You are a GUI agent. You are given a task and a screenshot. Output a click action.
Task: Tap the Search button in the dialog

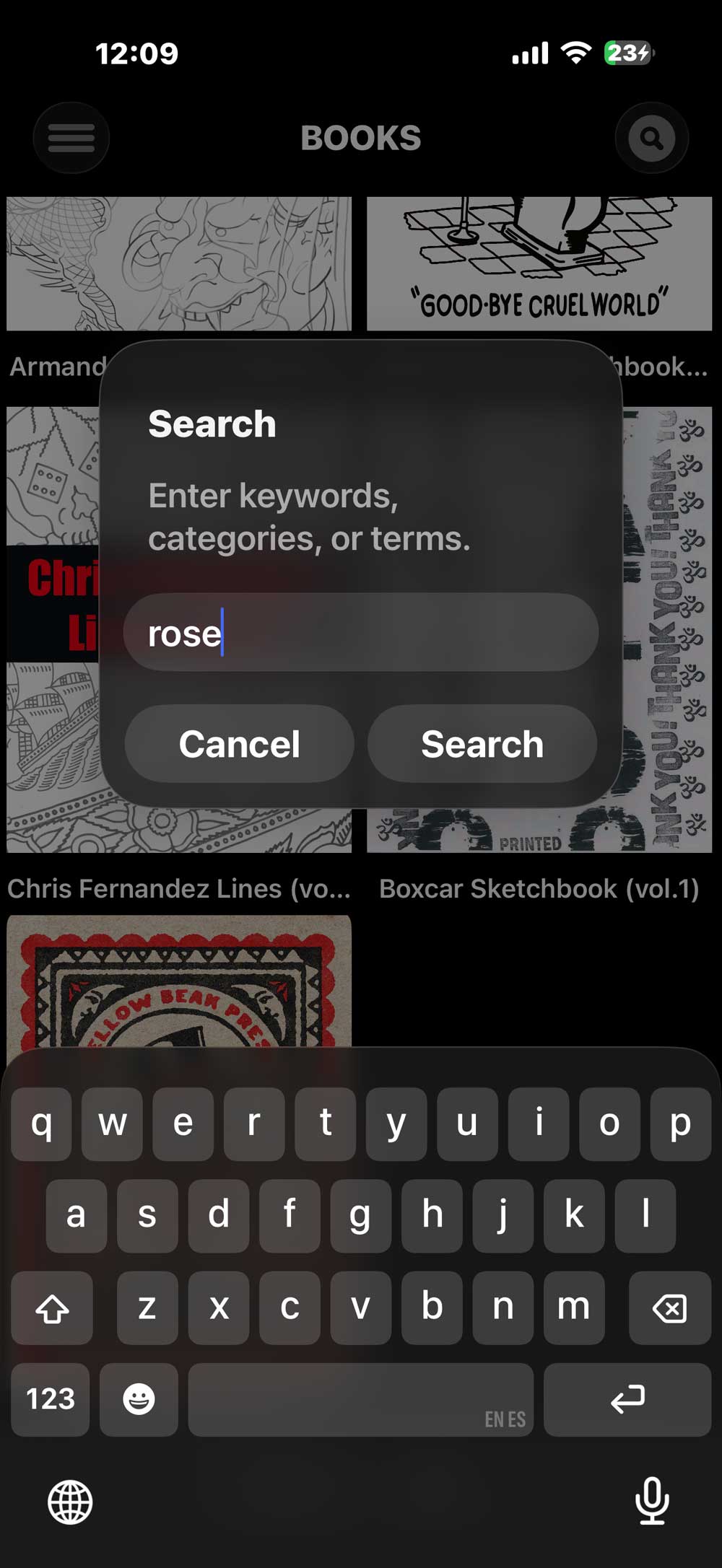tap(482, 744)
